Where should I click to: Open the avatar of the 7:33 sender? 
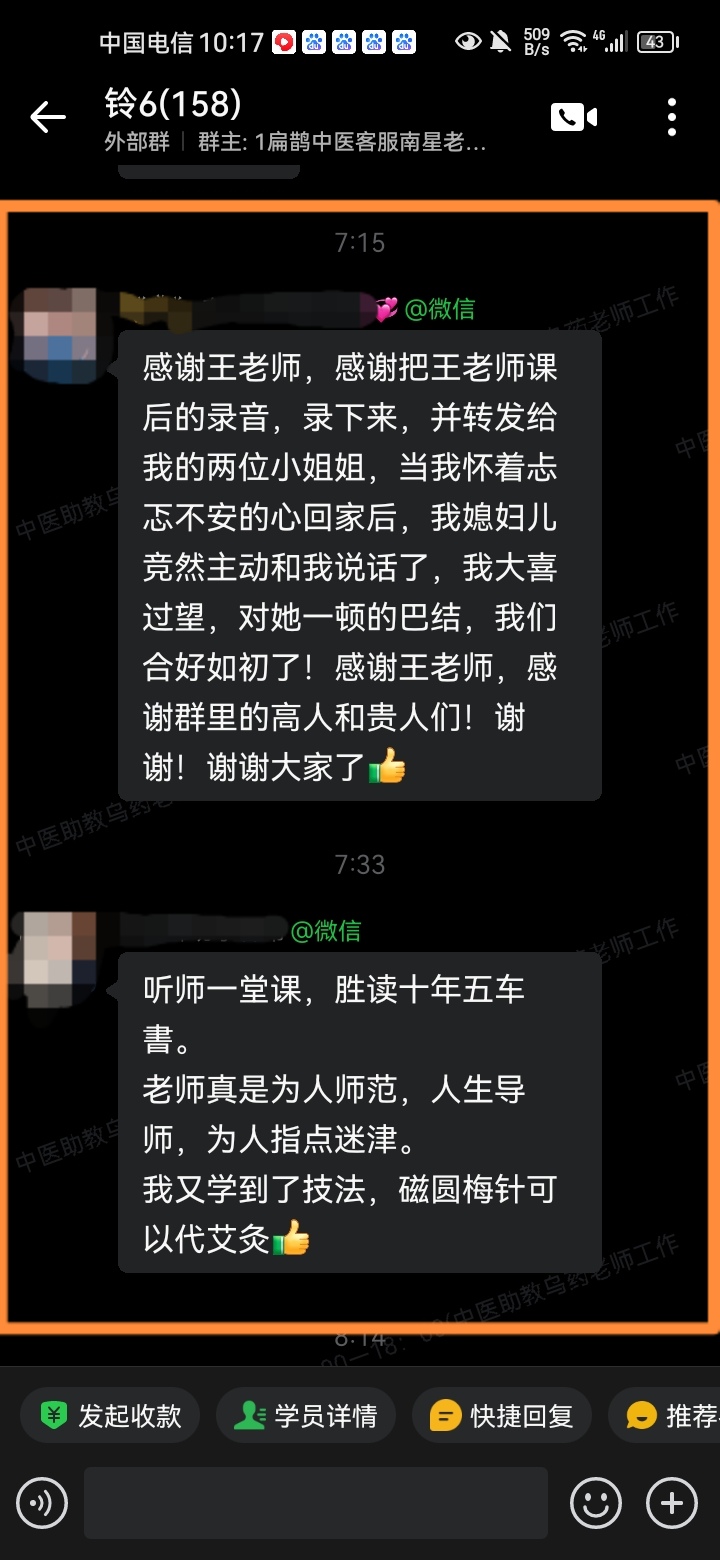(59, 956)
